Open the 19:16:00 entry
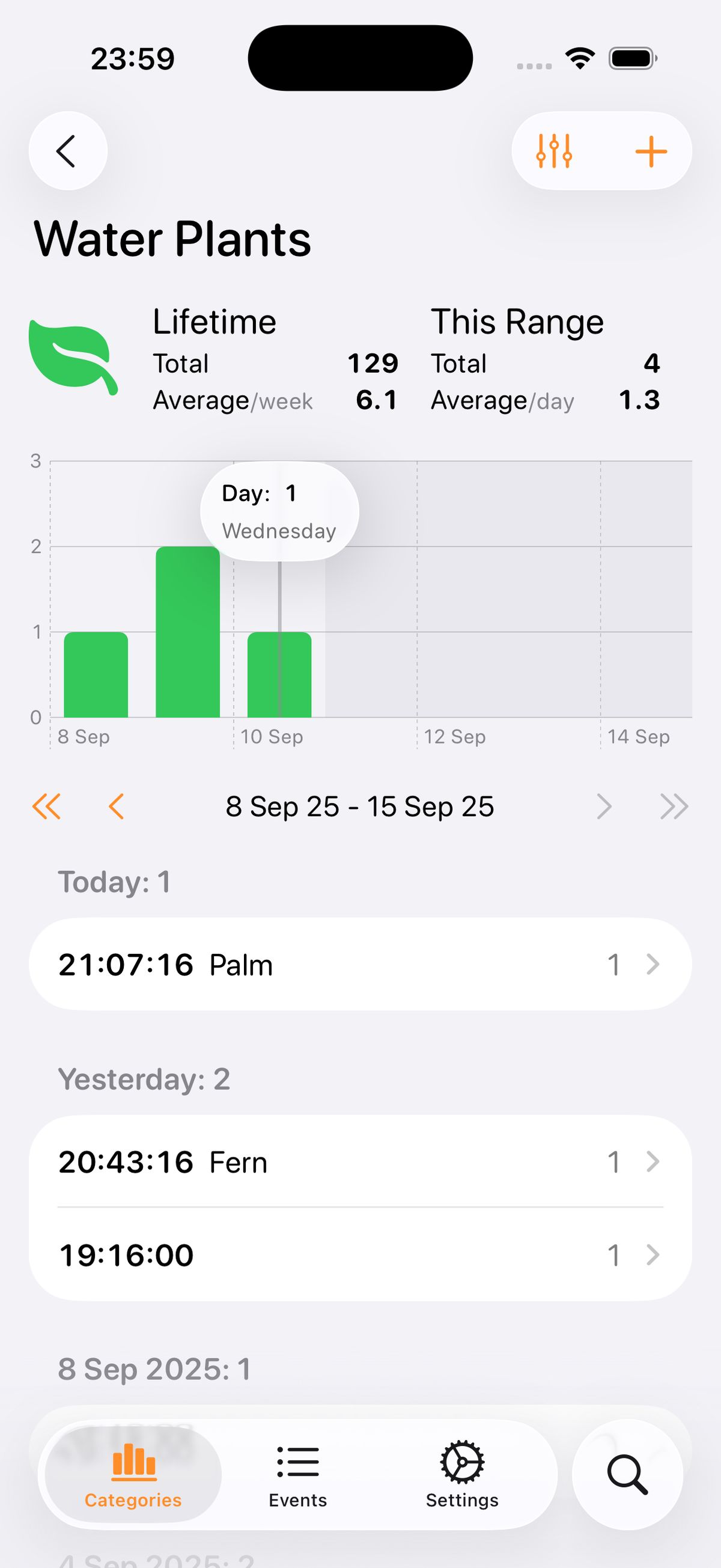 pos(360,1255)
